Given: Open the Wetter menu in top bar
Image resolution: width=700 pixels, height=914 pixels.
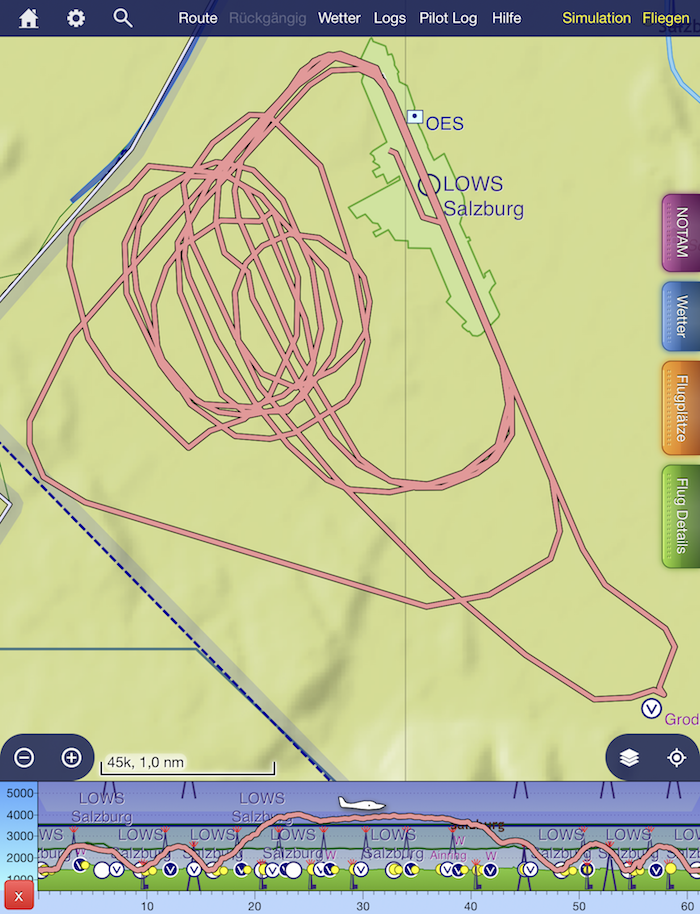Looking at the screenshot, I should (x=339, y=18).
